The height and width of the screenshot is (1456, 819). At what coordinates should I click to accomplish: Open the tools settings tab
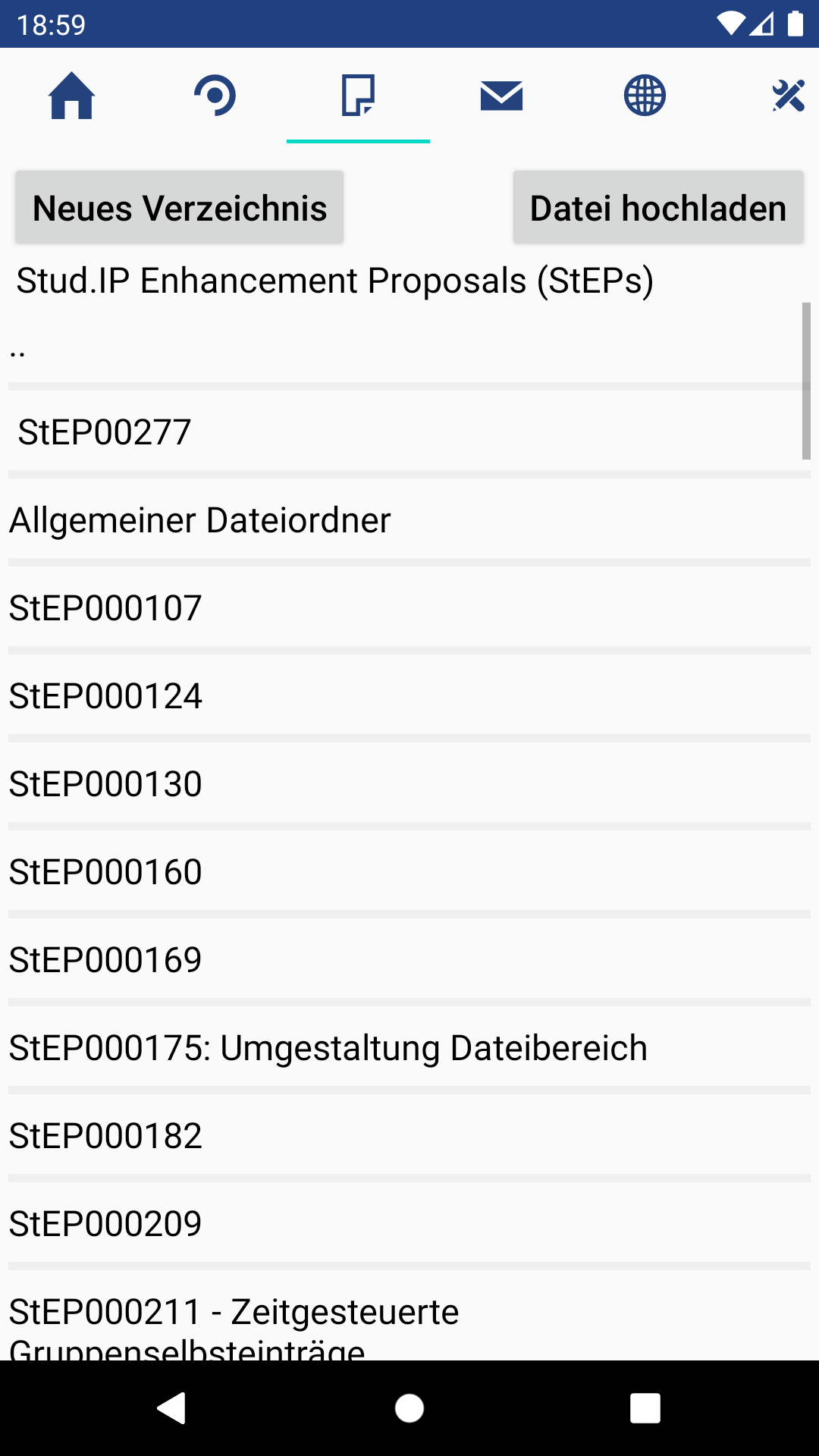(x=787, y=96)
